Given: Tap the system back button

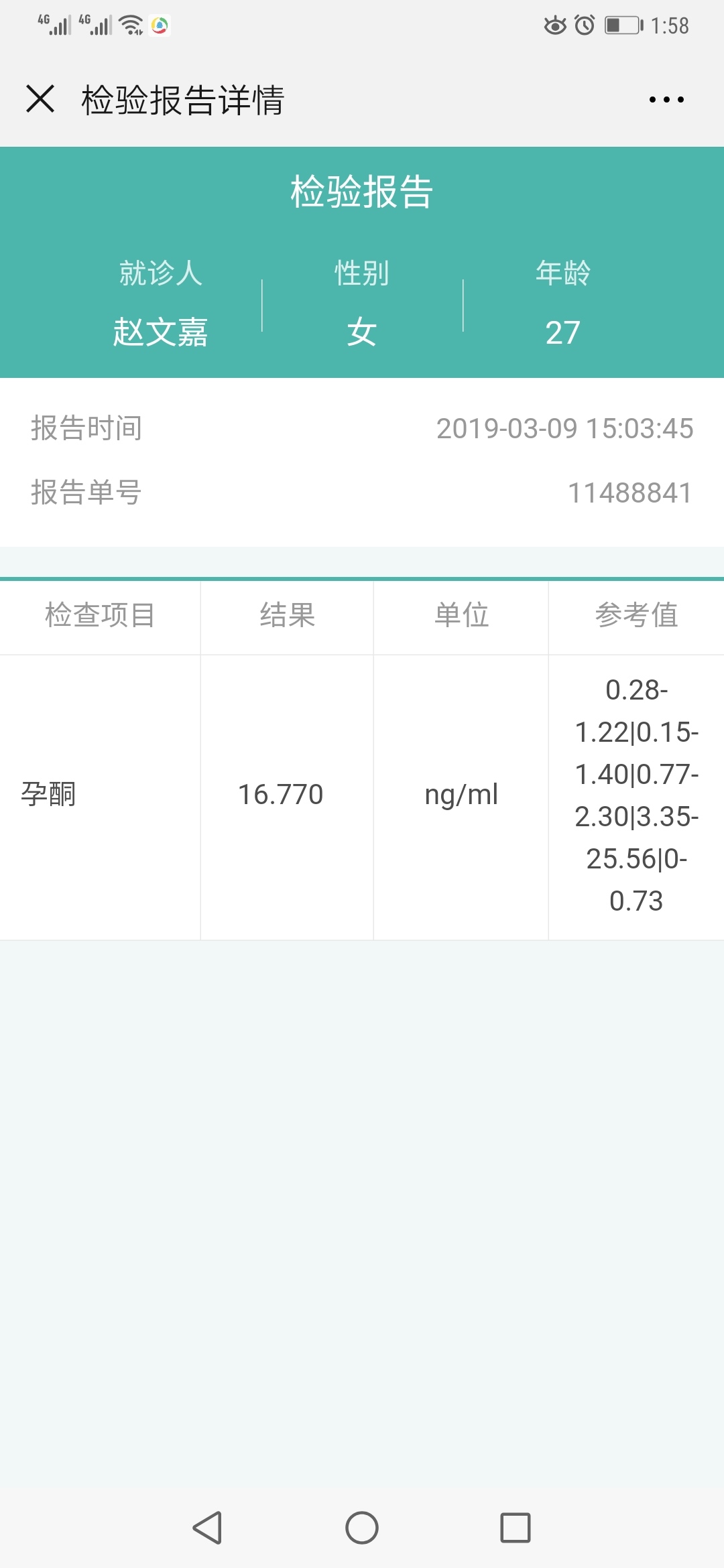Looking at the screenshot, I should point(207,1528).
